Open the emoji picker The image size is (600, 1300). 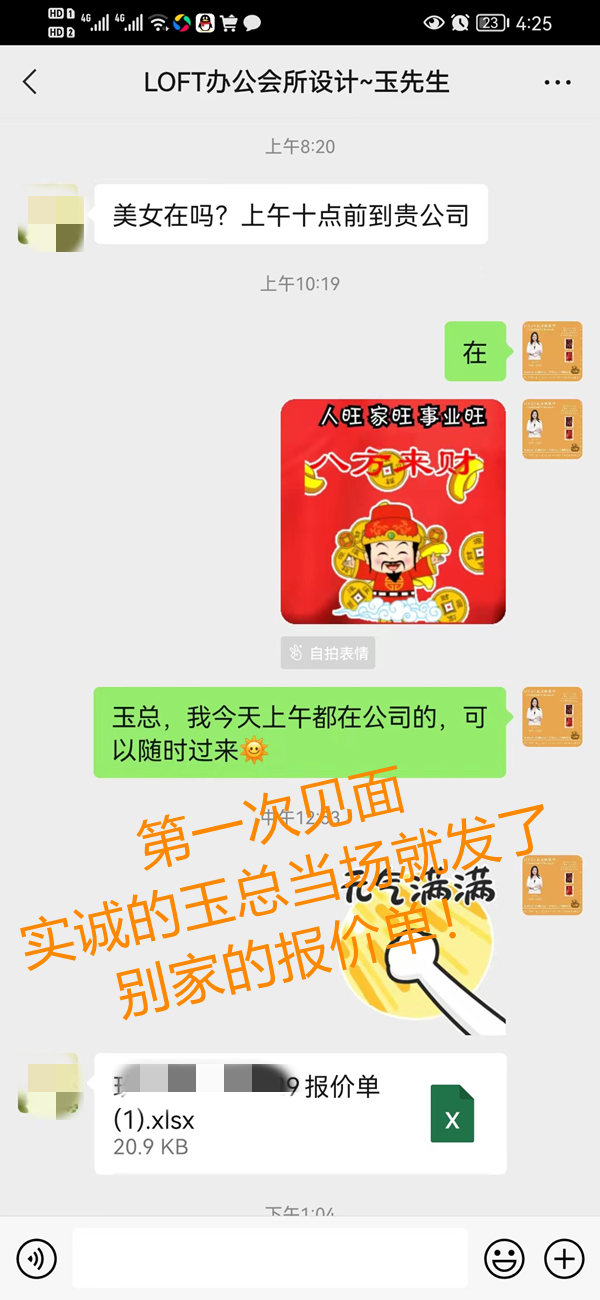[x=504, y=1258]
